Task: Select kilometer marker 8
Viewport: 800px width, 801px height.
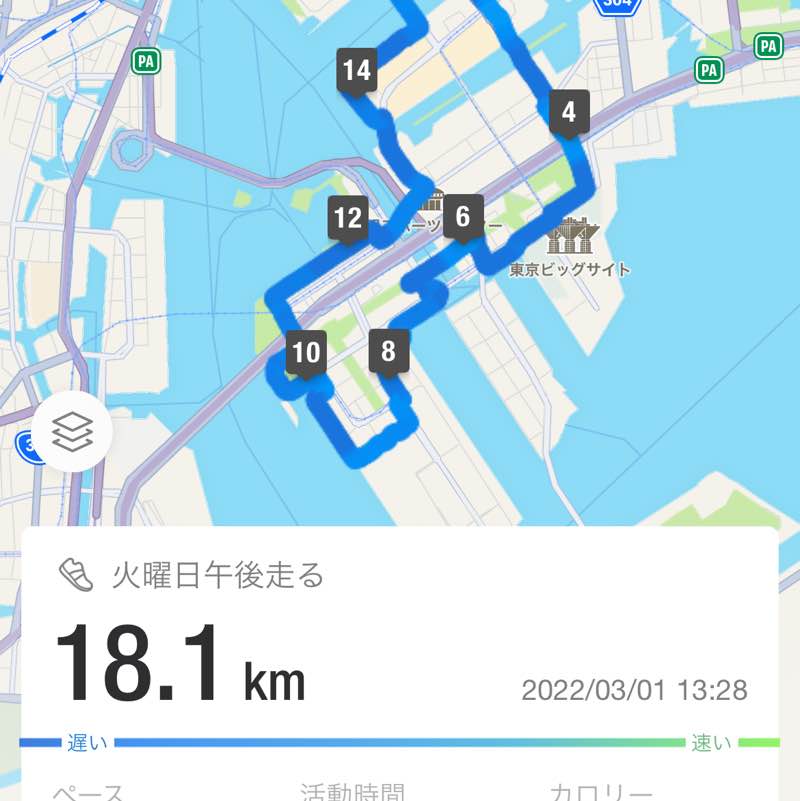Action: tap(391, 350)
